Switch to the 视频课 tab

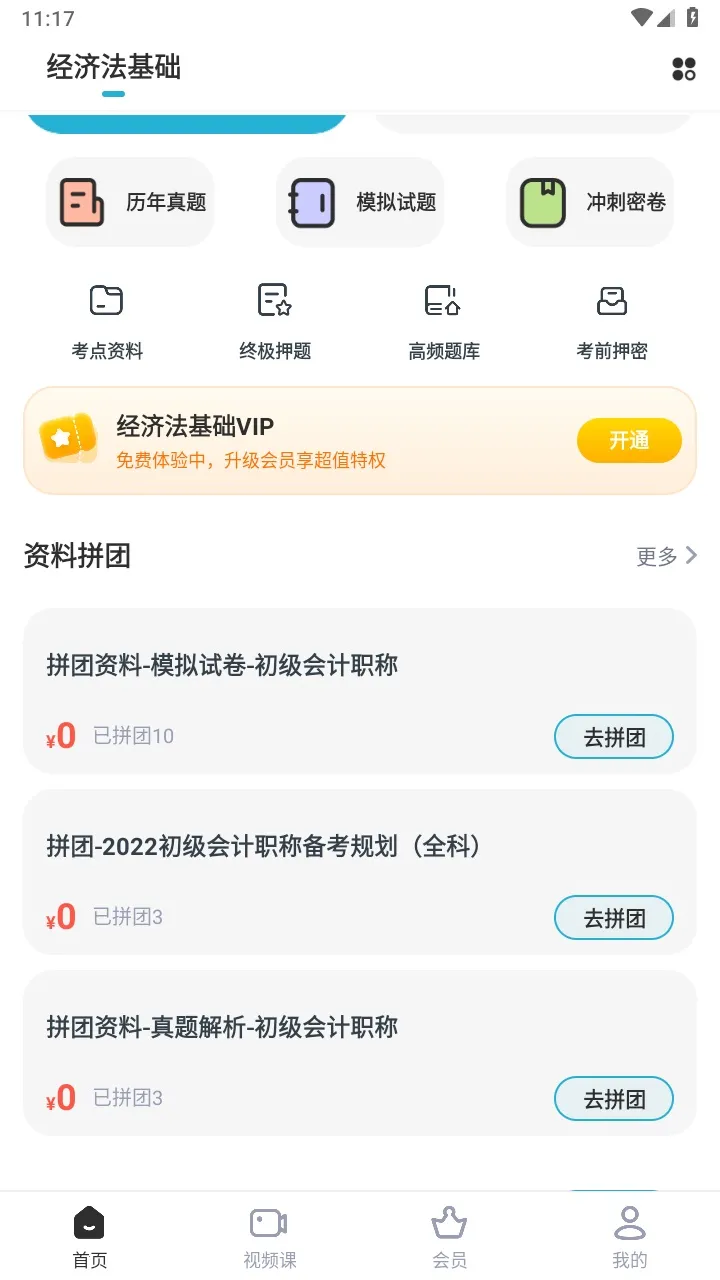coord(270,1238)
